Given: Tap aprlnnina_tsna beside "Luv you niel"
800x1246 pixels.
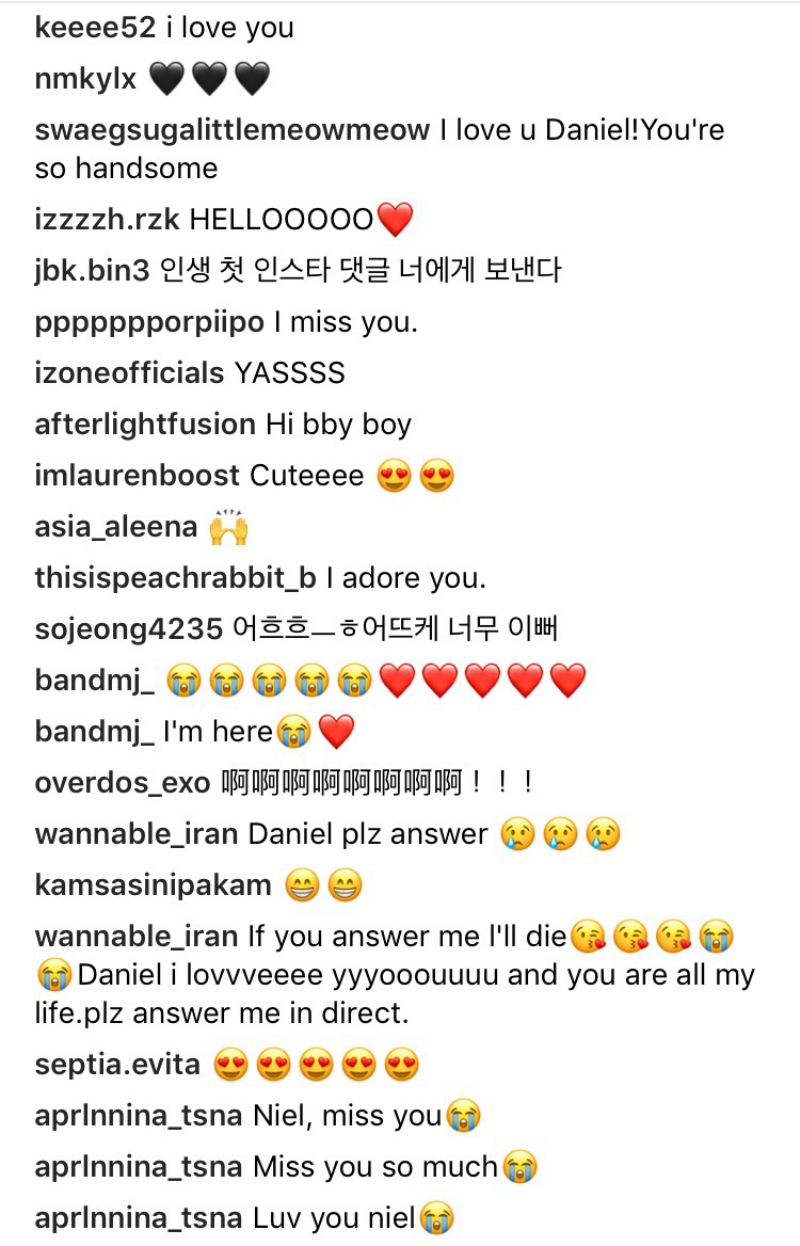Looking at the screenshot, I should (138, 1218).
